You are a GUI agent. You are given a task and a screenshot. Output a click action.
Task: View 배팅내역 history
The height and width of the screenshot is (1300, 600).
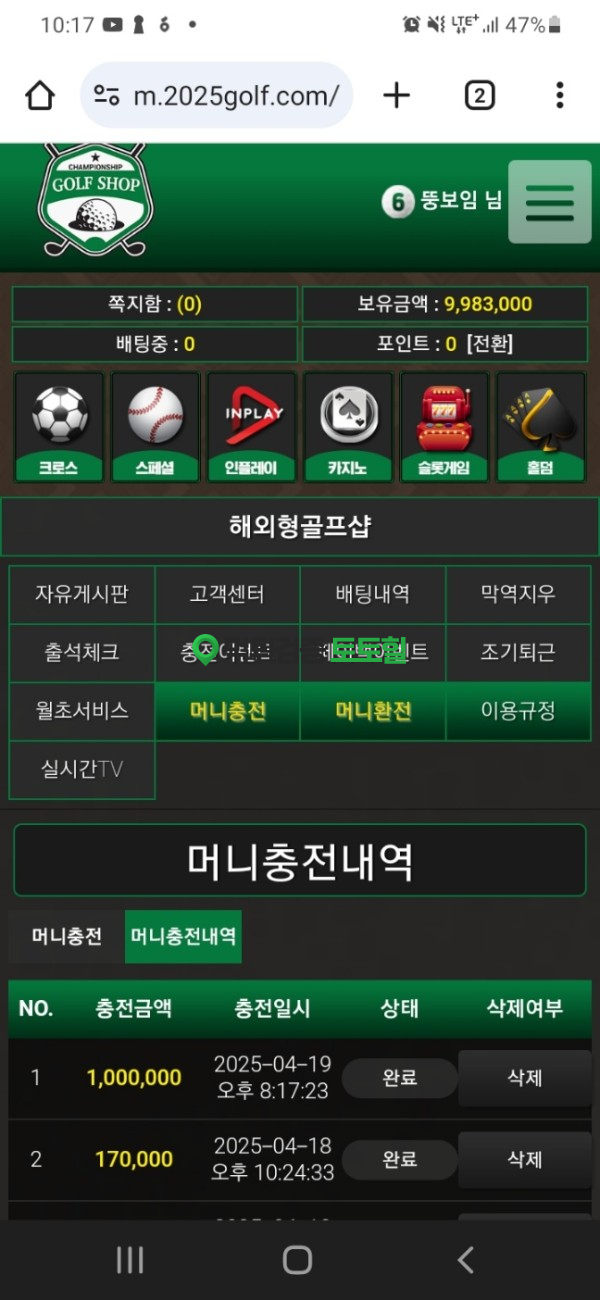(x=372, y=594)
